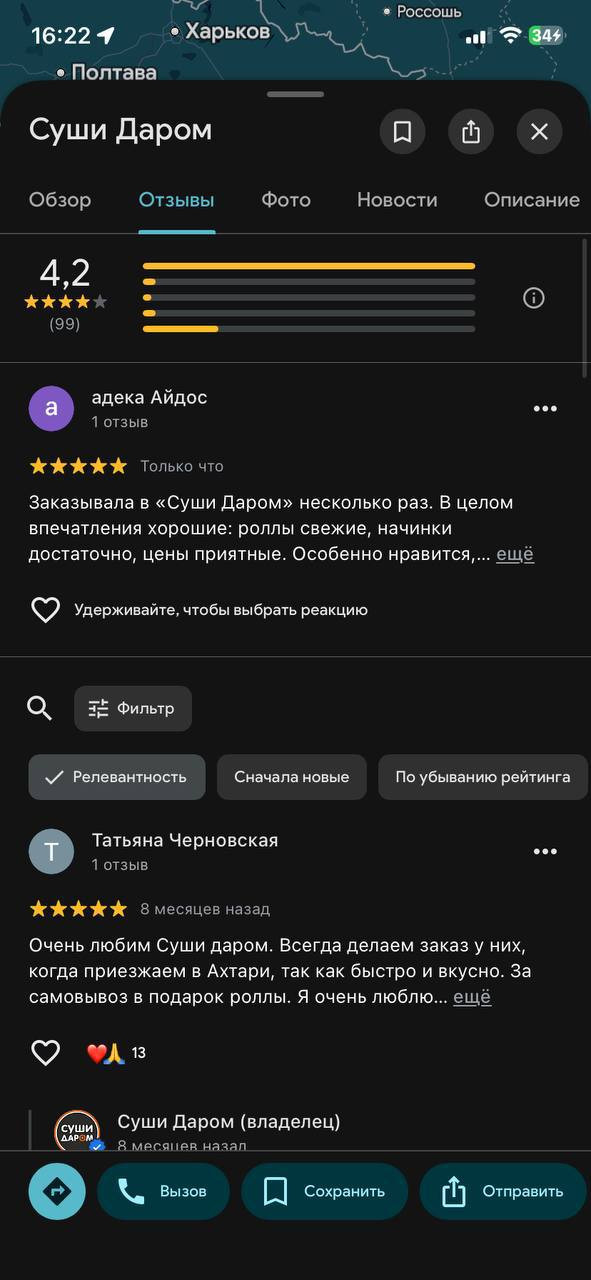Open the Описание tab
Viewport: 591px width, 1280px height.
click(x=532, y=200)
